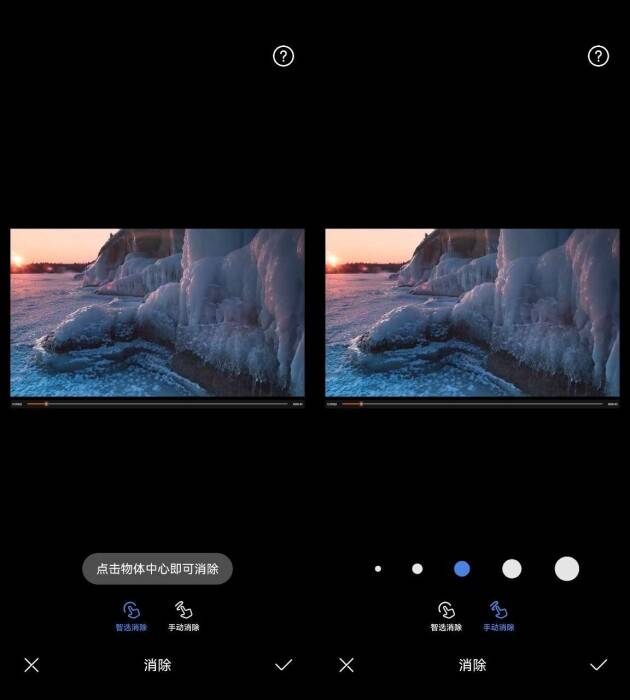Switch to 手动消除 on the left screen
630x700 pixels.
[x=183, y=615]
